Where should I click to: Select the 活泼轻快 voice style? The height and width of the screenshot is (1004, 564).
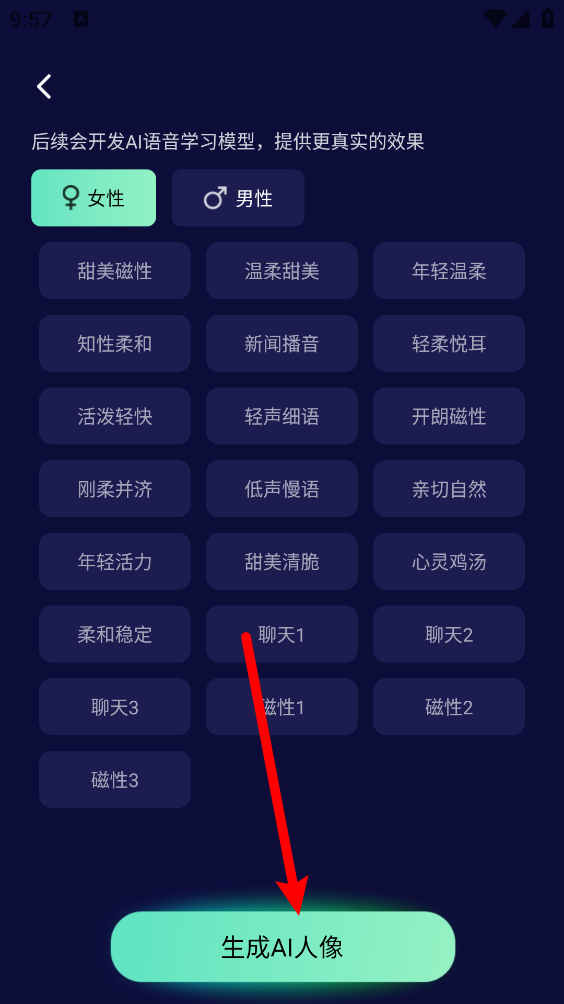pos(115,416)
